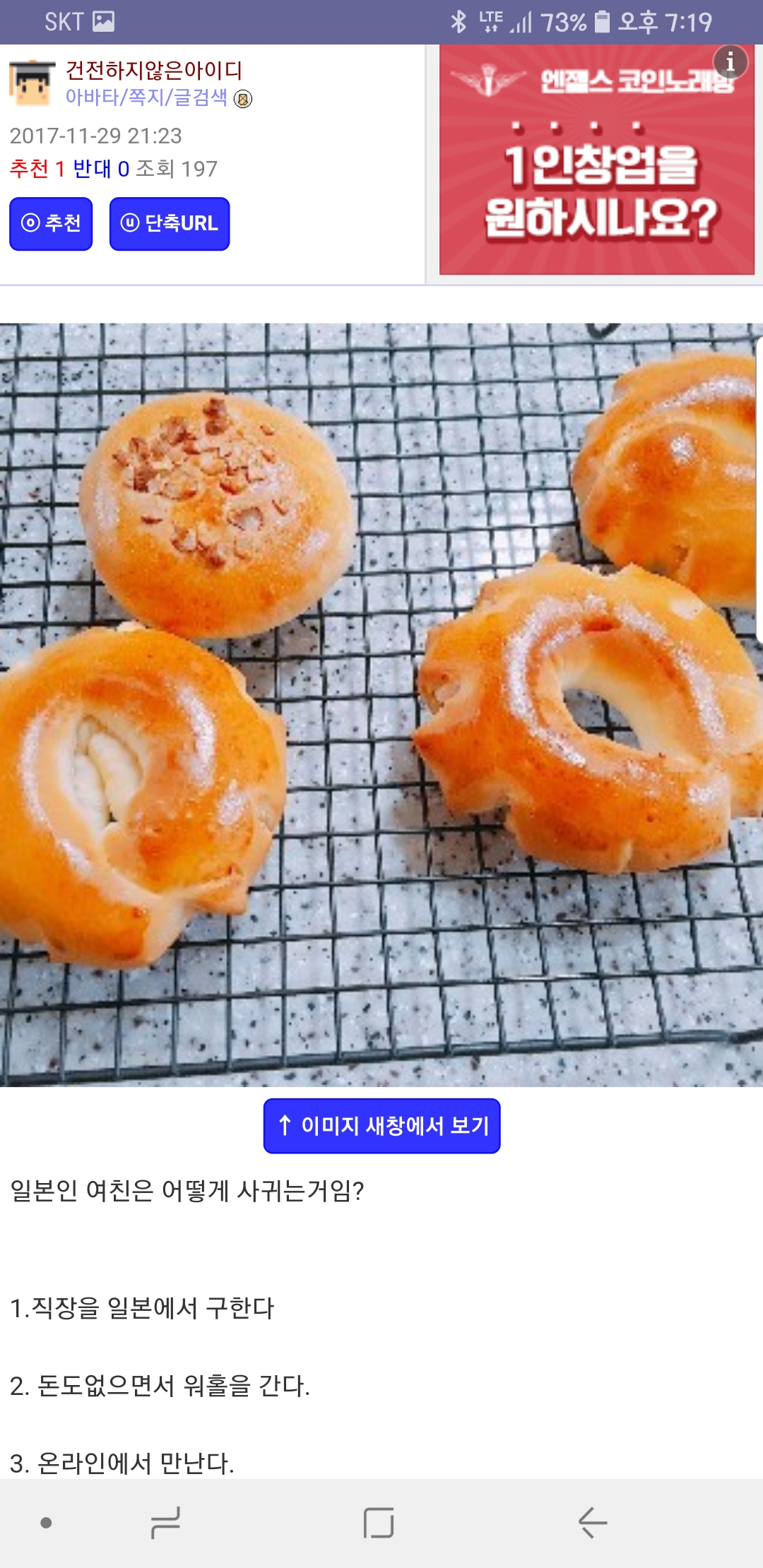Open the recent apps view
The width and height of the screenshot is (763, 1568).
coord(166,1522)
